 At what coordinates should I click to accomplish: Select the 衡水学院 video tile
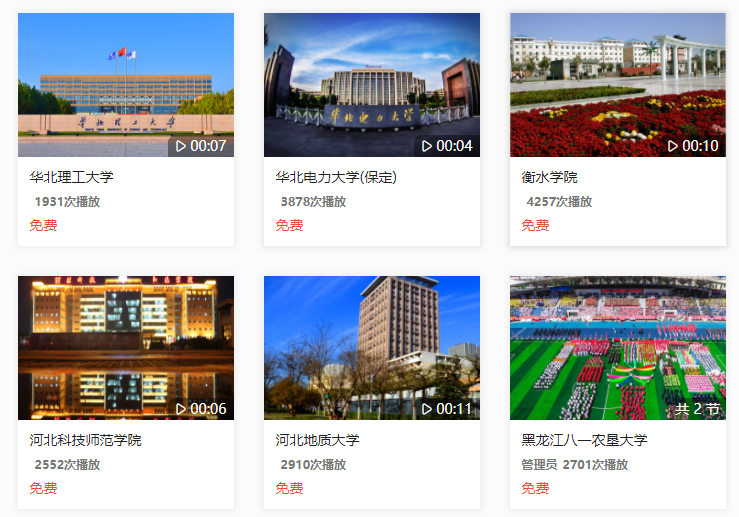[618, 85]
